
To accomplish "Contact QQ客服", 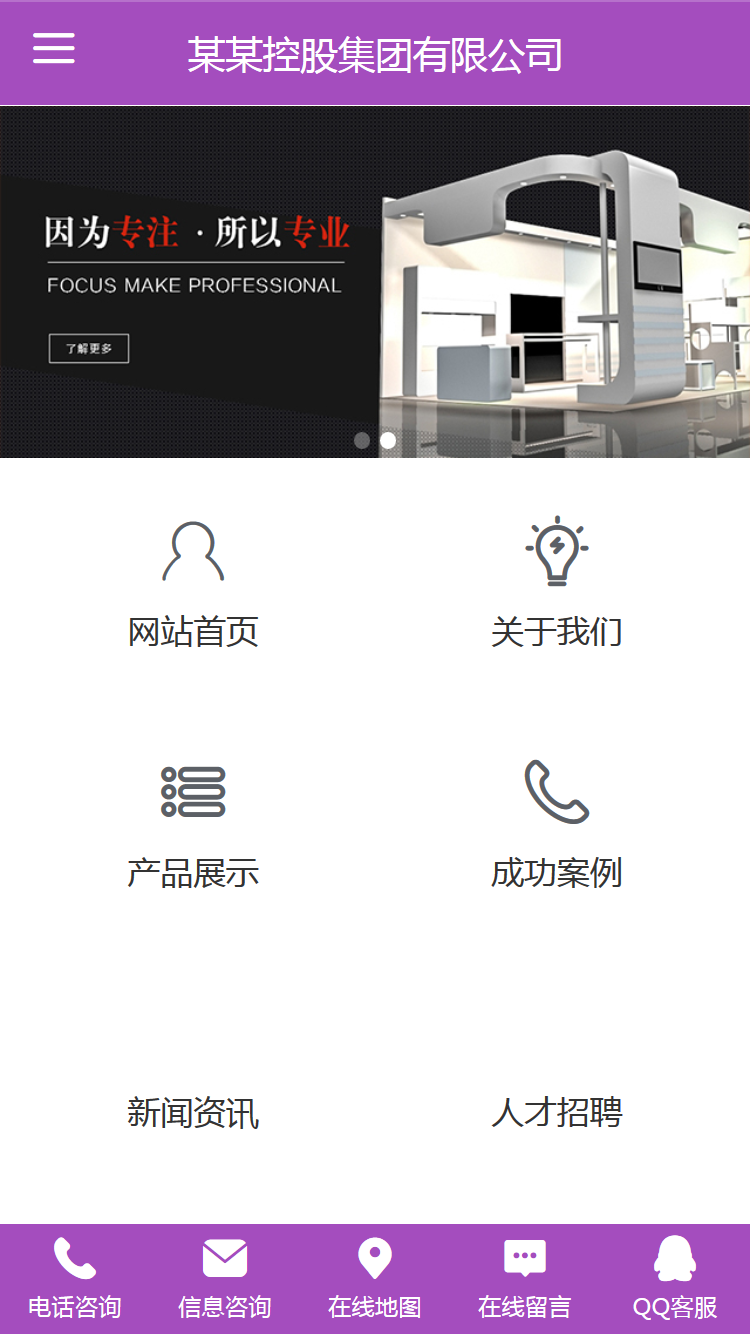I will (x=675, y=1279).
